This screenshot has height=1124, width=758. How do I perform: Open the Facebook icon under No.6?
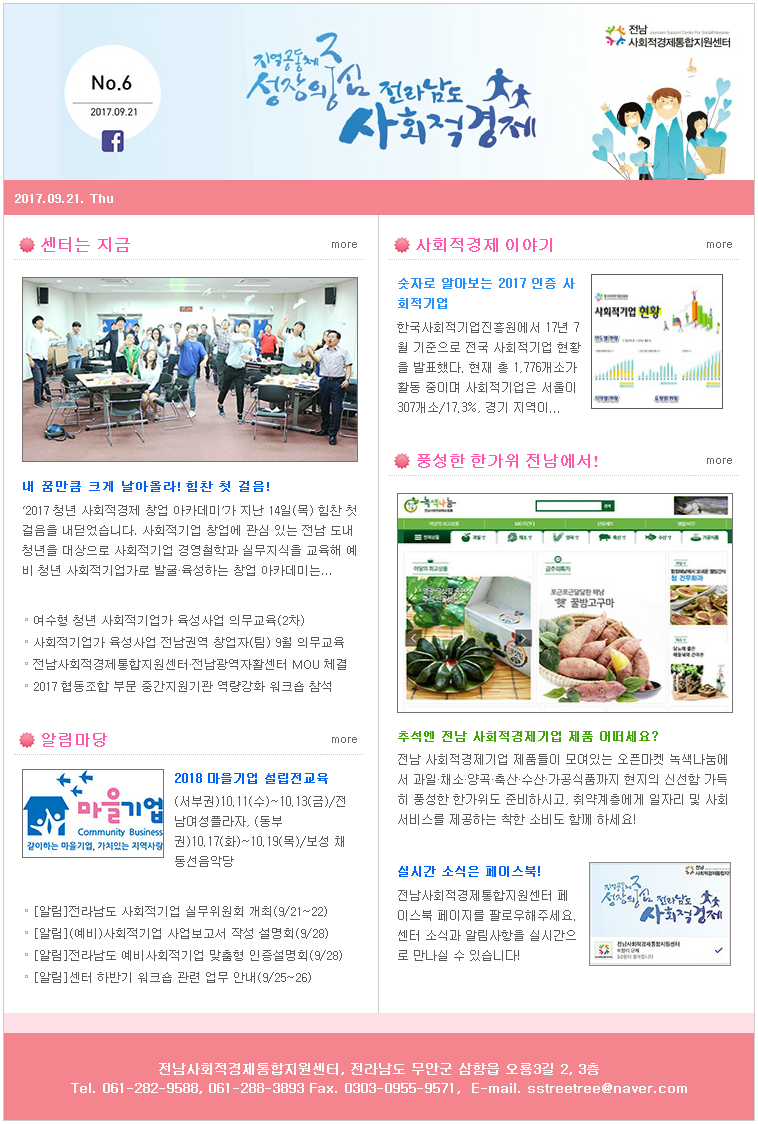(x=112, y=141)
